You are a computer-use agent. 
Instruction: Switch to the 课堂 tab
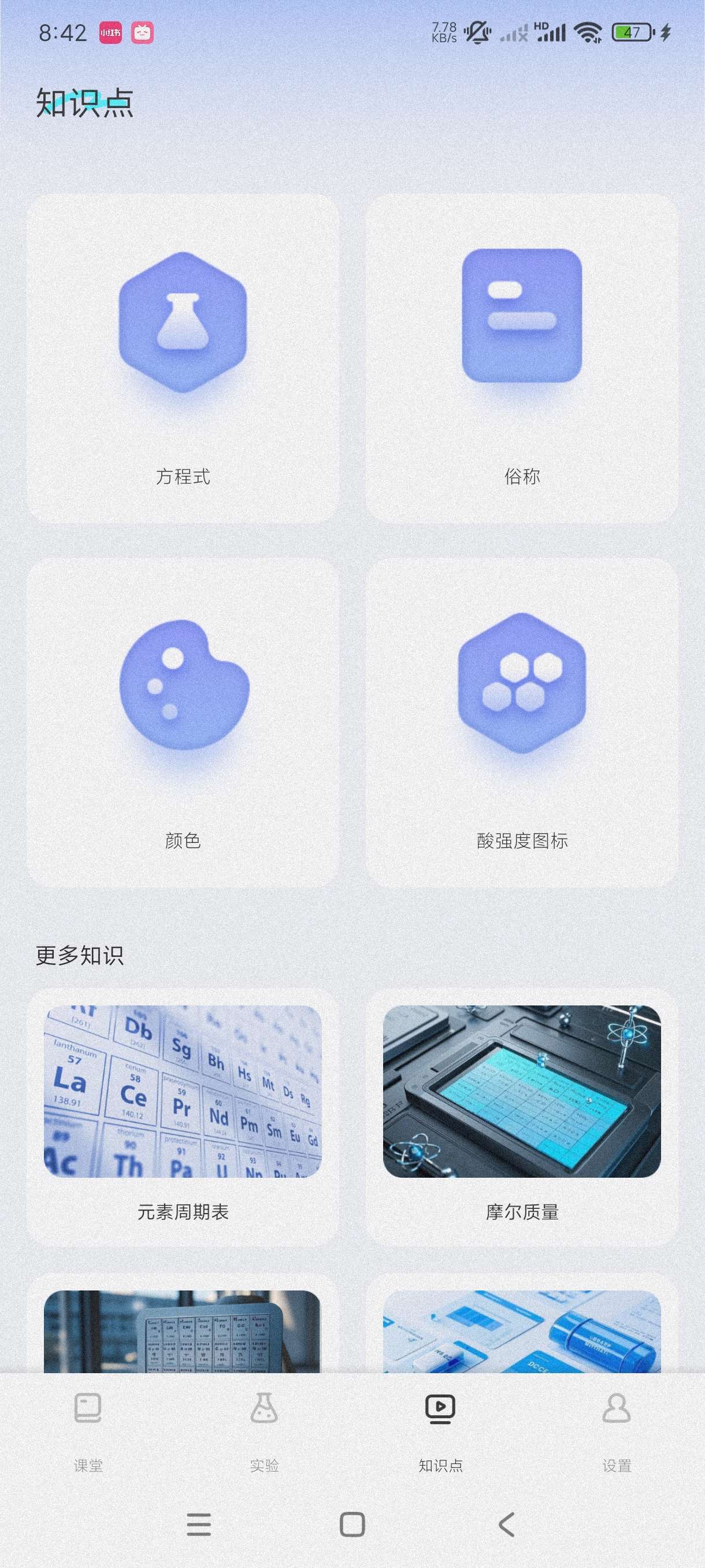(x=88, y=1430)
